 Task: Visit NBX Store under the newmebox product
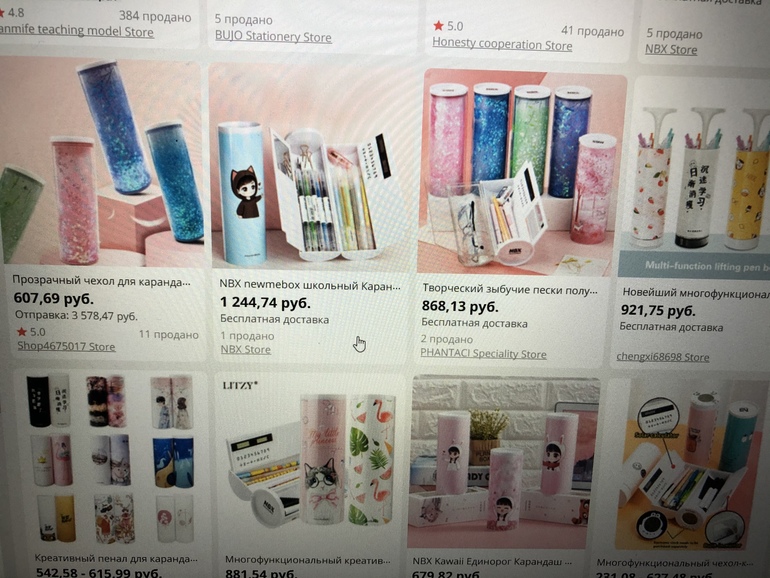click(245, 350)
